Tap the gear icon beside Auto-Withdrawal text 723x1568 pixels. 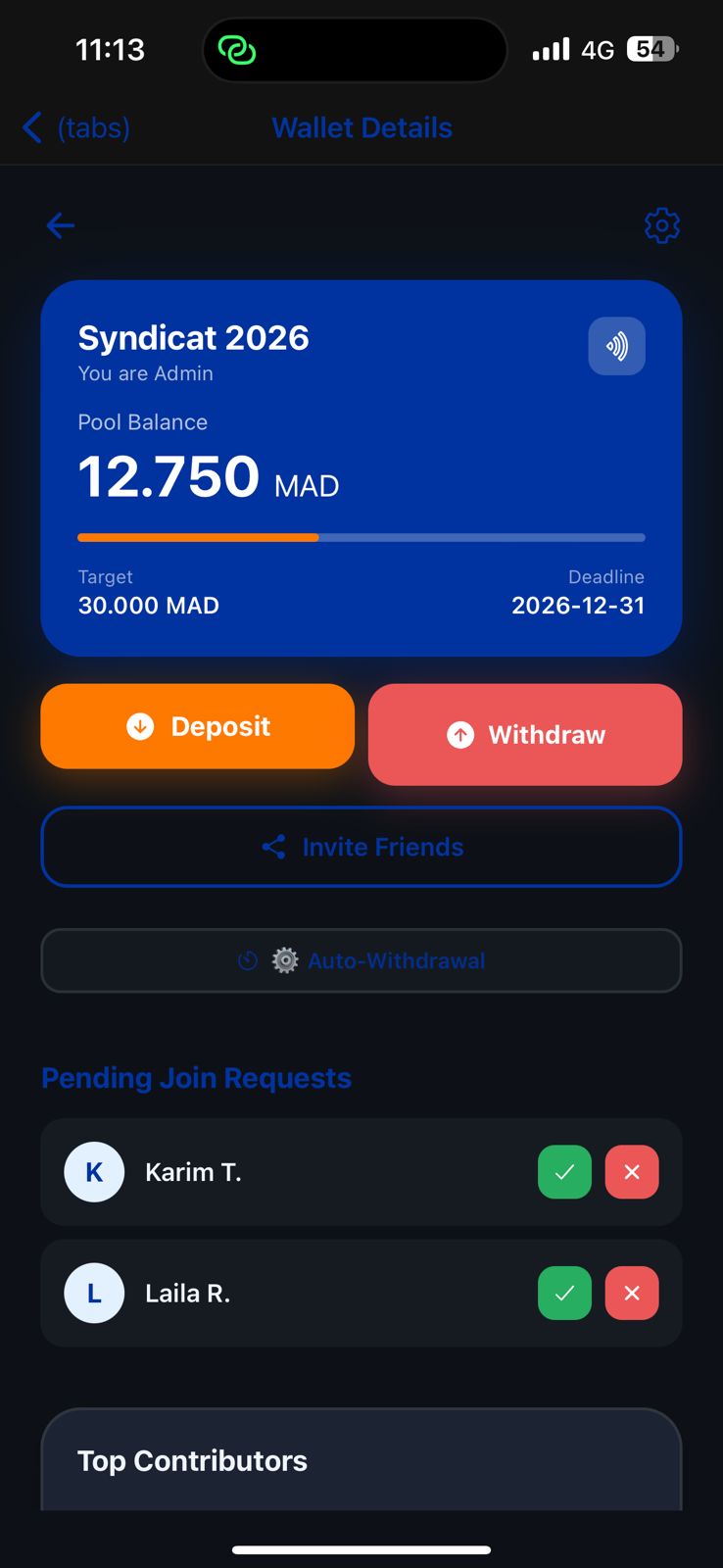[x=284, y=960]
